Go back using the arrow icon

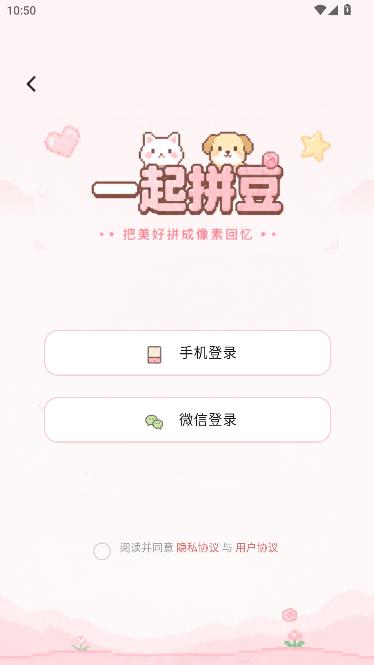pyautogui.click(x=31, y=84)
